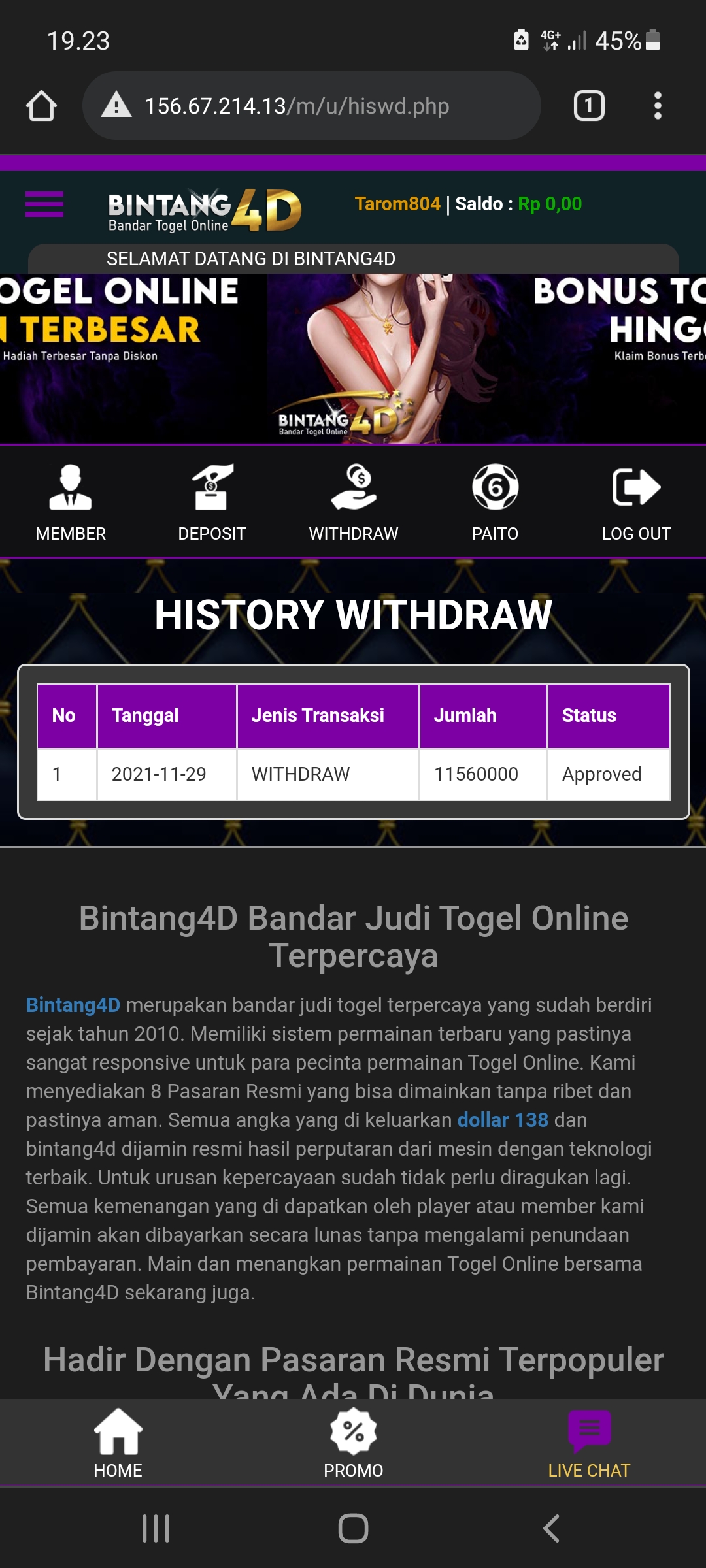Open the browser overflow menu

click(x=658, y=106)
